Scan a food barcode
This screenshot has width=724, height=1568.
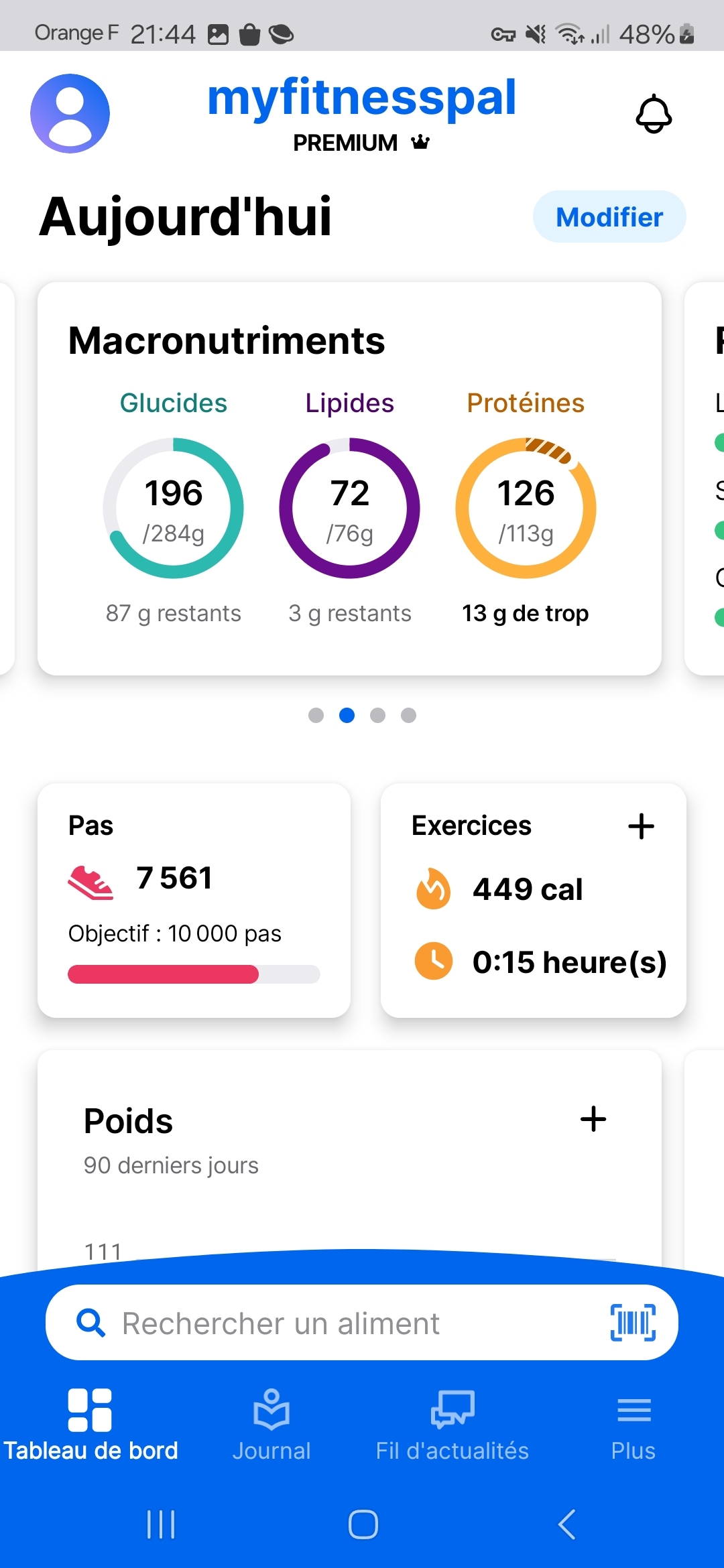click(x=633, y=1323)
